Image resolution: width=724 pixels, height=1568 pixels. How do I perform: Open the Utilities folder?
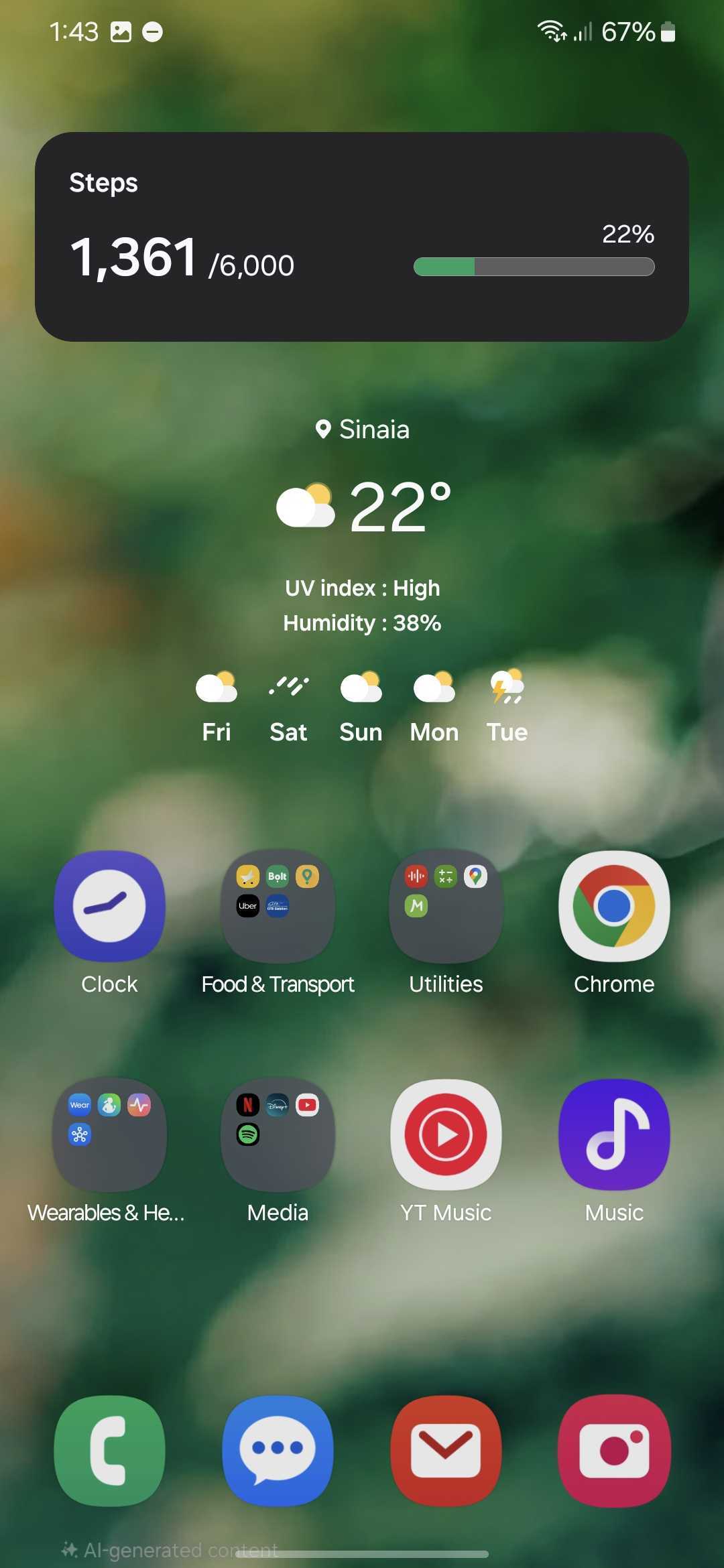(446, 906)
